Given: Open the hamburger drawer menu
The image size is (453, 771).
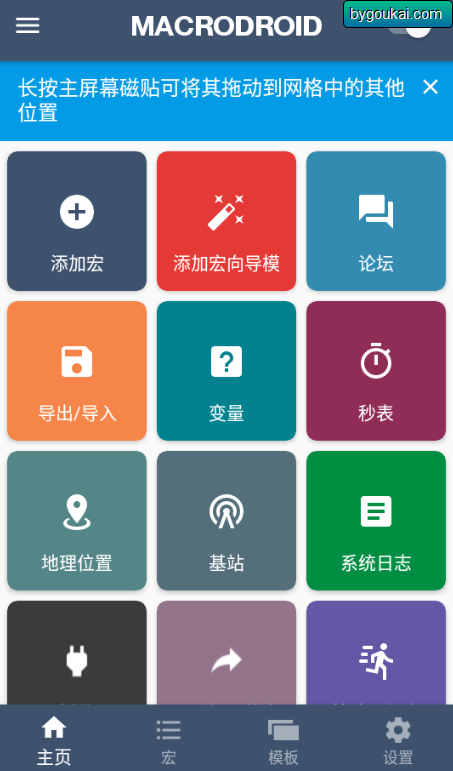Looking at the screenshot, I should [x=28, y=26].
